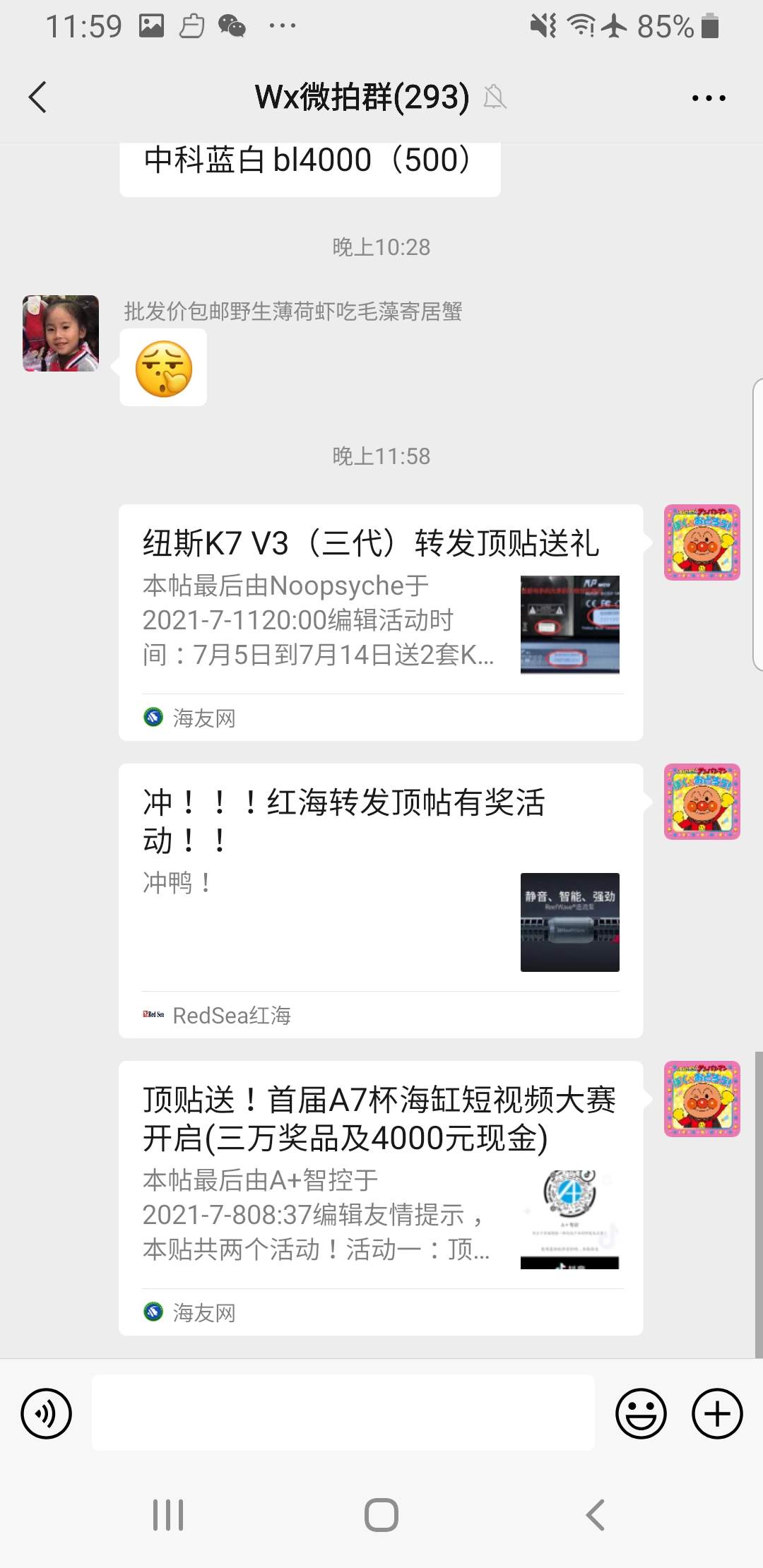View profile of the 批发价包邮野生薄荷虾 sender avatar
Image resolution: width=763 pixels, height=1568 pixels.
click(61, 333)
